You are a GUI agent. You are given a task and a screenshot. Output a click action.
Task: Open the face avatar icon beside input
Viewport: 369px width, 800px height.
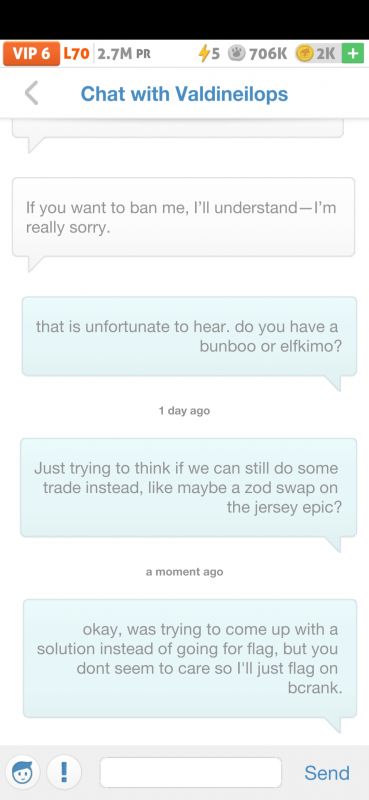click(22, 773)
